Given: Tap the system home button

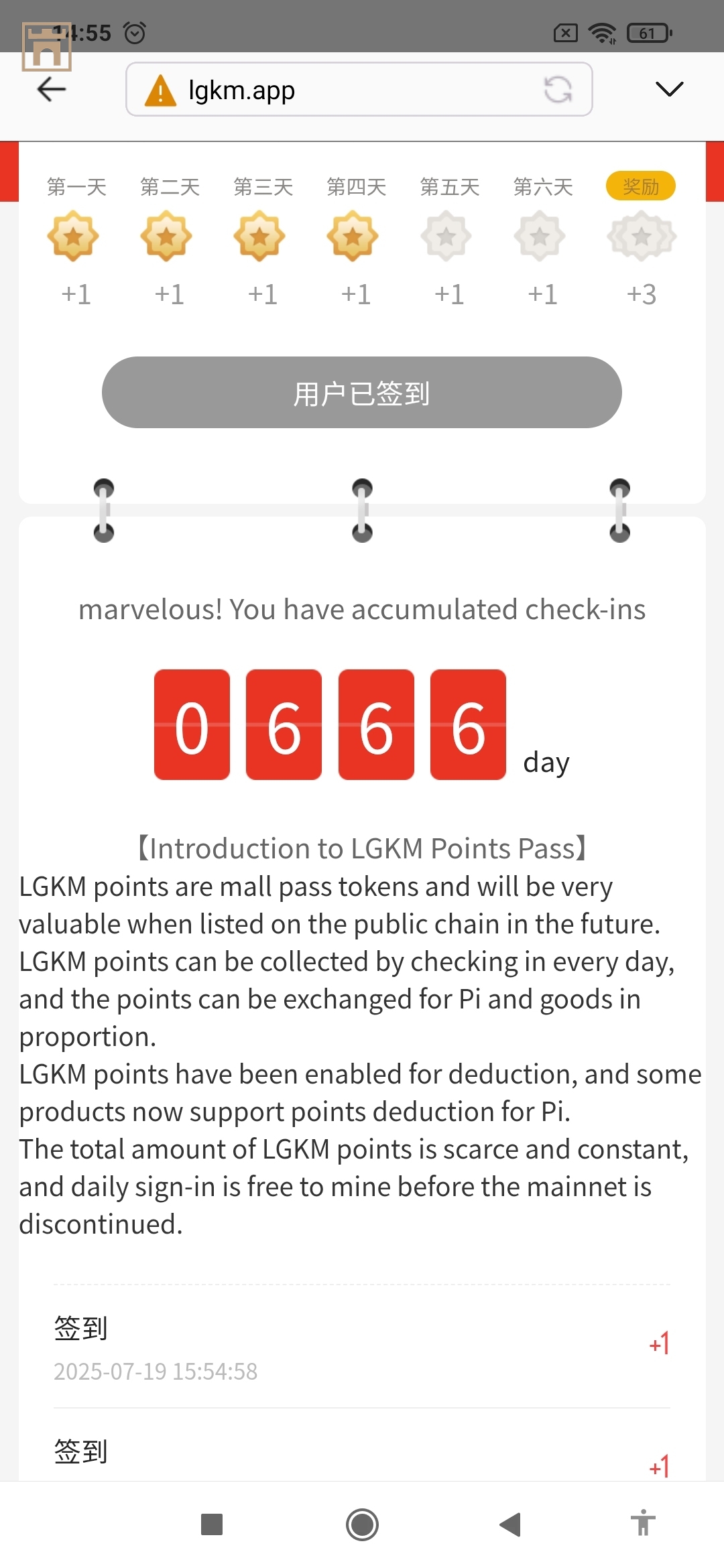Looking at the screenshot, I should pyautogui.click(x=362, y=1524).
